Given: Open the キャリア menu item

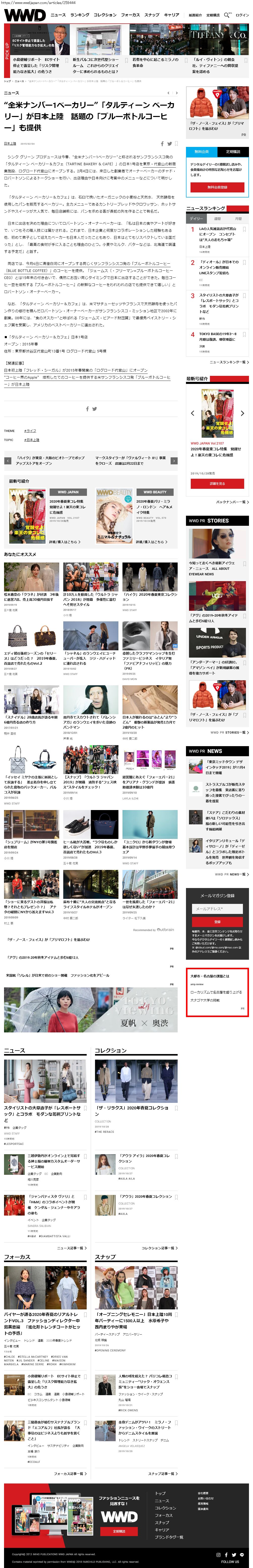Looking at the screenshot, I should pyautogui.click(x=171, y=15).
